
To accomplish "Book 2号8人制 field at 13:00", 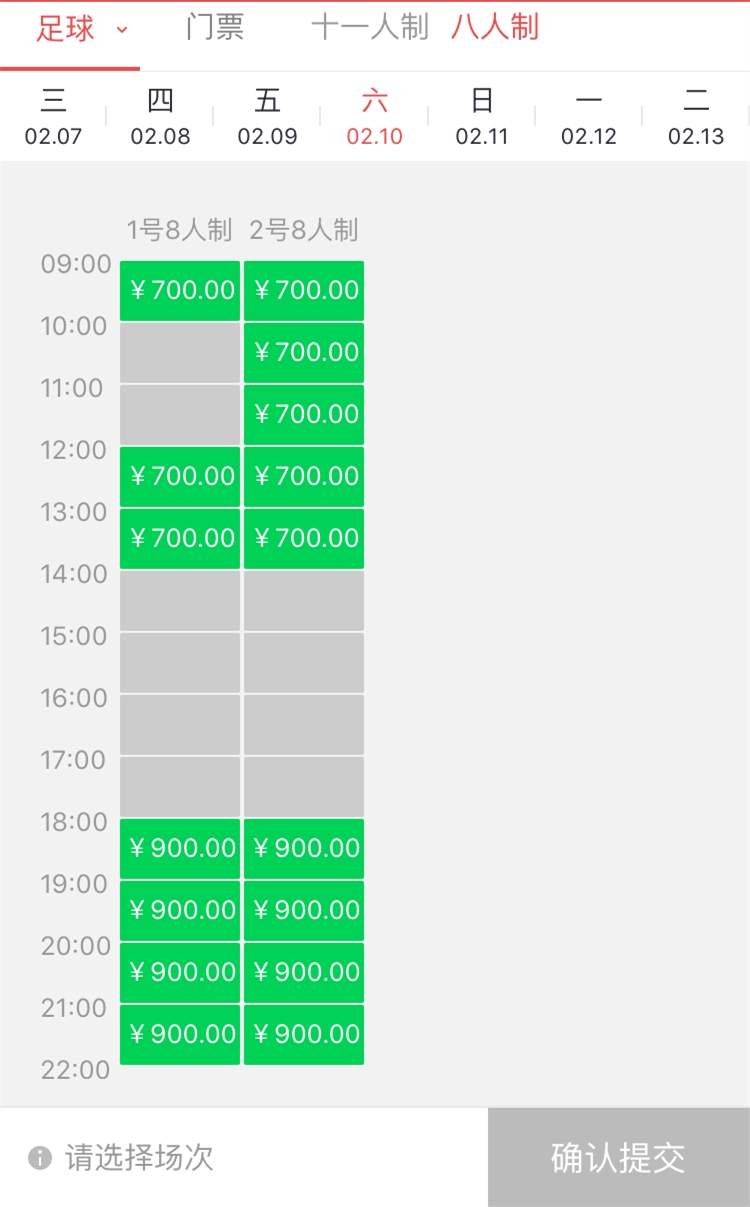I will [x=304, y=539].
